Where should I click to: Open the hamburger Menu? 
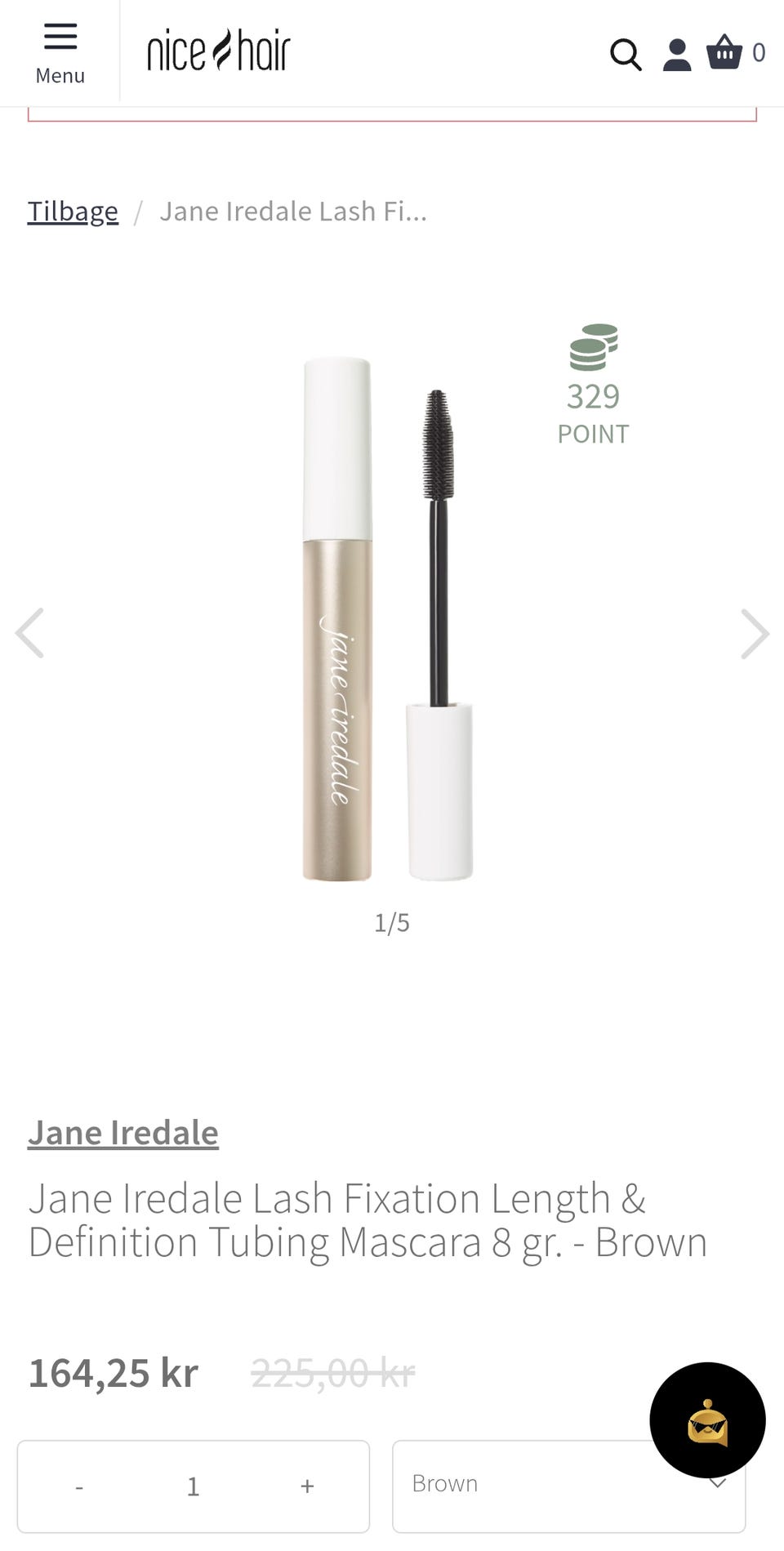(60, 54)
